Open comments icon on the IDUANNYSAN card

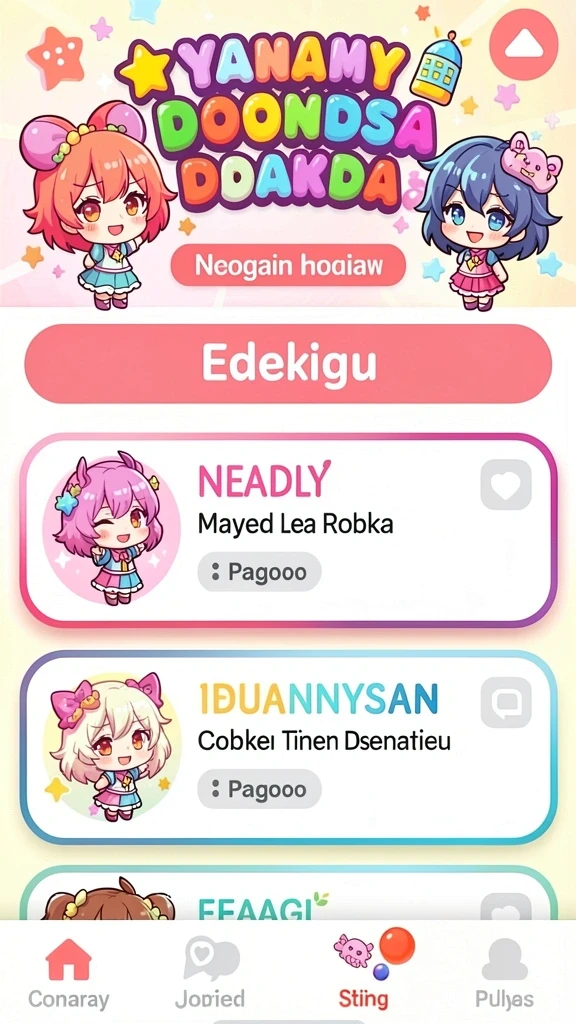click(x=506, y=702)
